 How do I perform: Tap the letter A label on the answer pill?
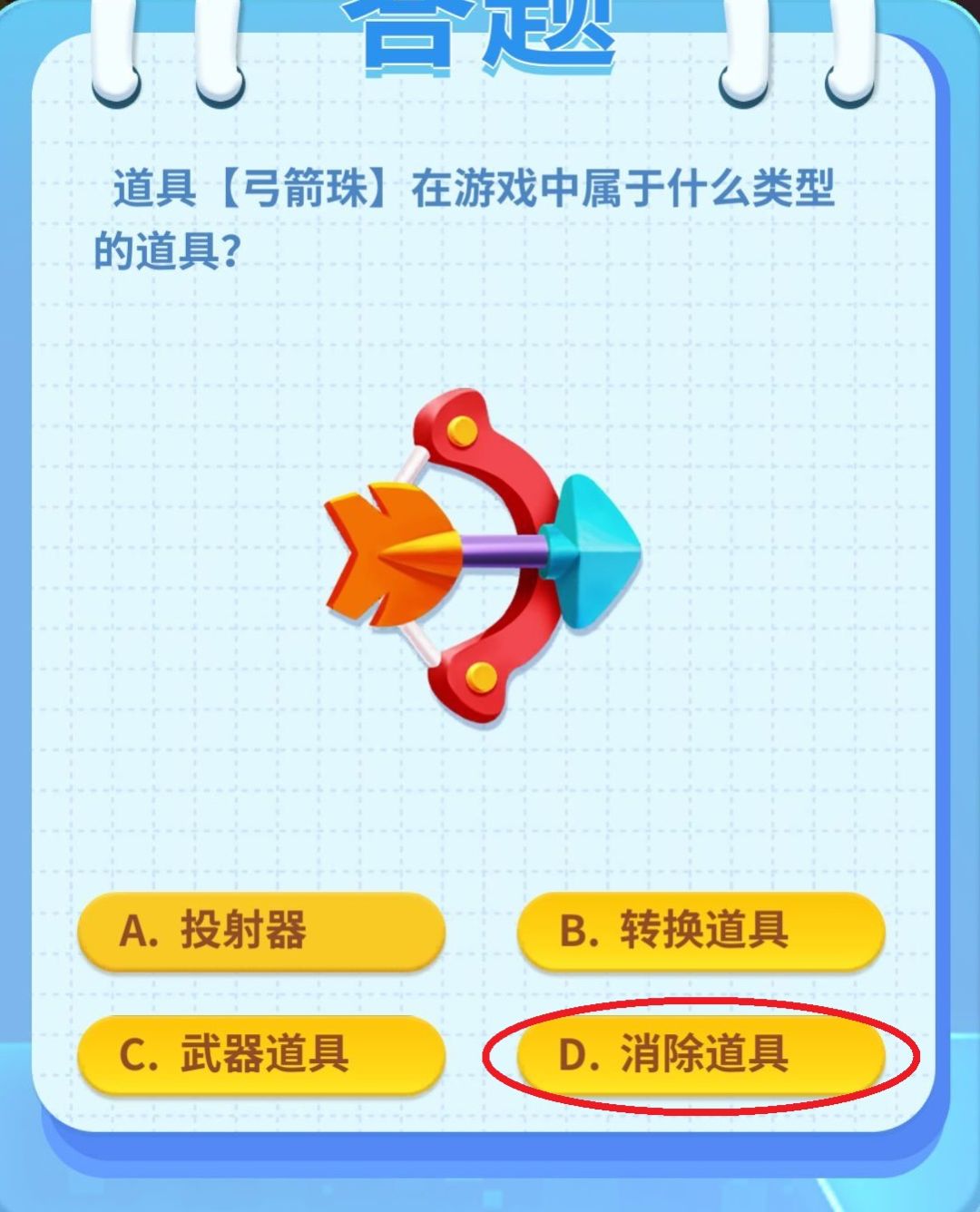point(138,930)
